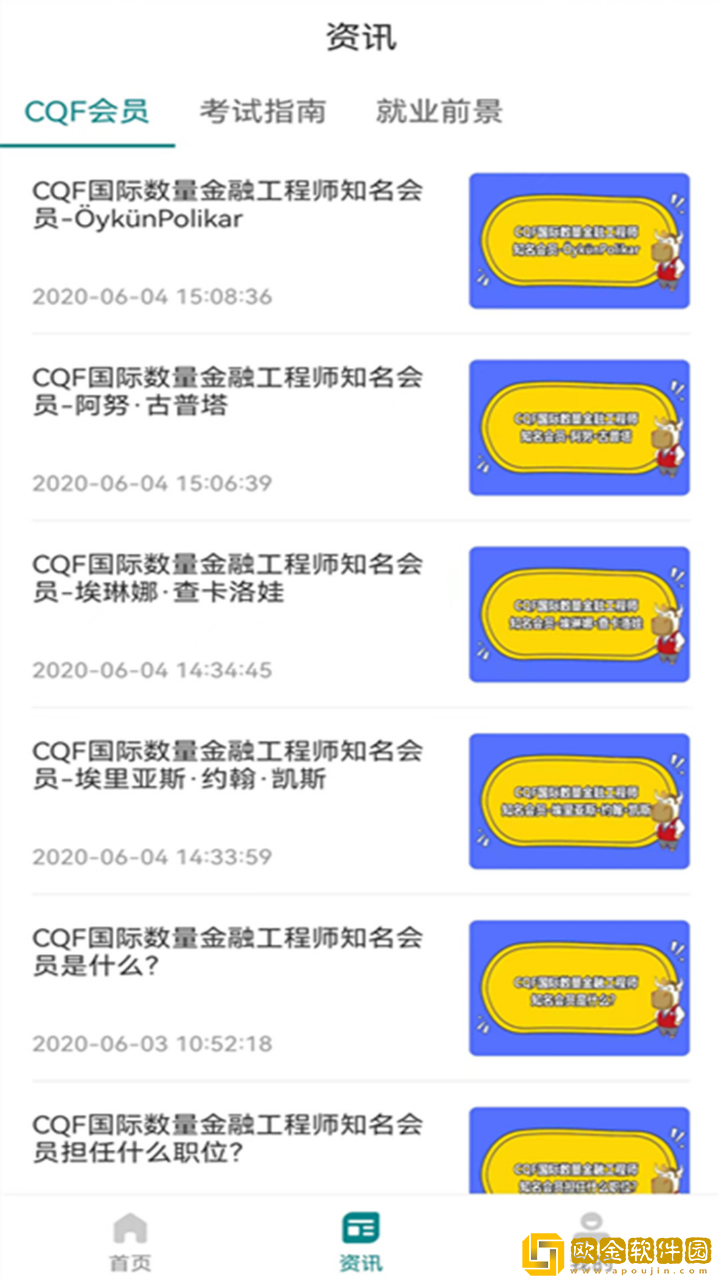Image resolution: width=720 pixels, height=1280 pixels.
Task: Open the 埃里亚斯·约翰·凯斯 article
Action: 230,765
